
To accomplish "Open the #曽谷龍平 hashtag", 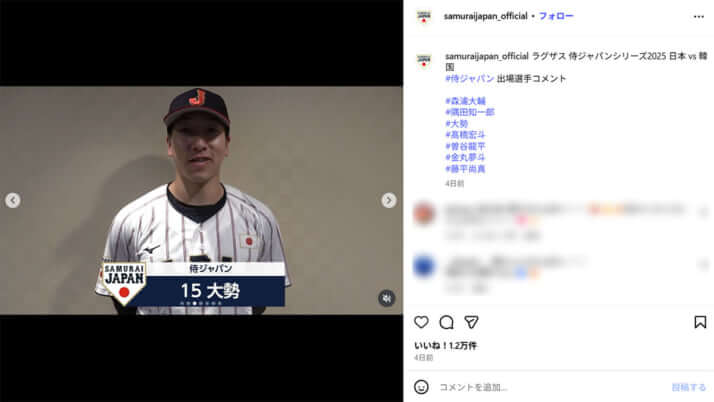I will tap(466, 146).
